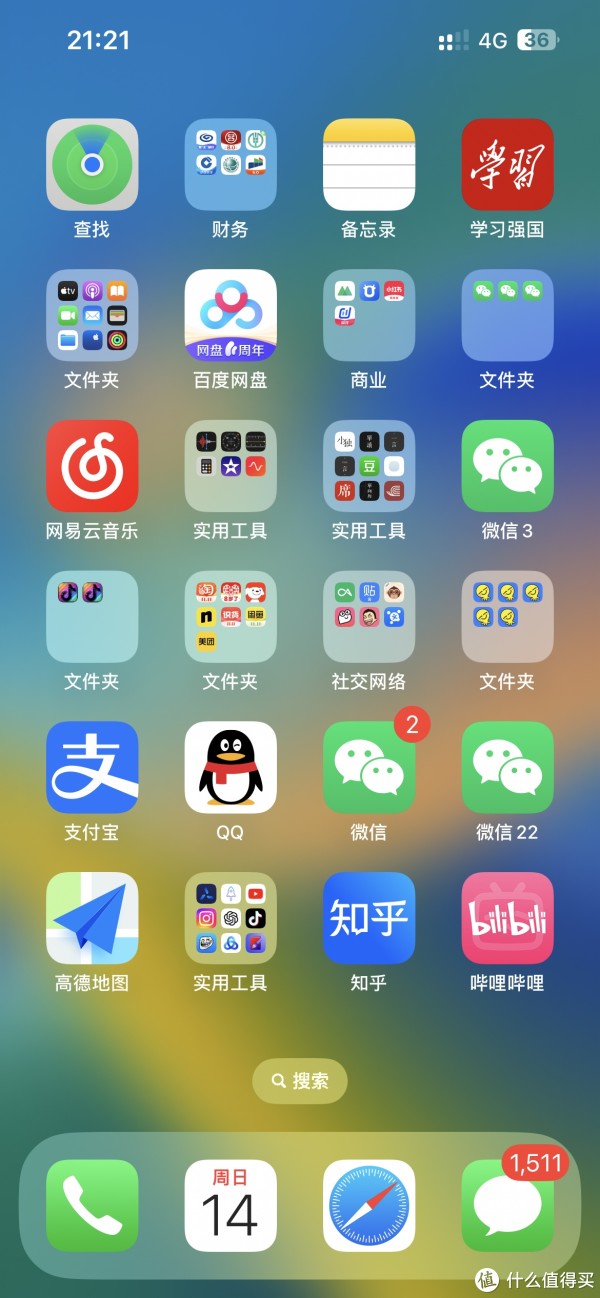600x1298 pixels.
Task: Open Safari browser in dock
Action: coord(368,1205)
